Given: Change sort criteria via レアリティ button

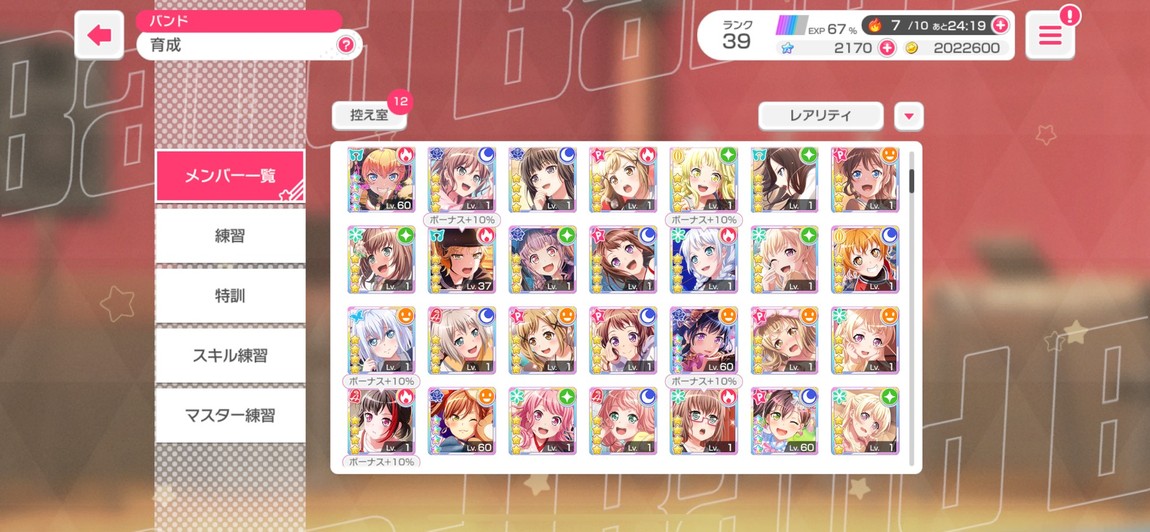Looking at the screenshot, I should coord(820,116).
